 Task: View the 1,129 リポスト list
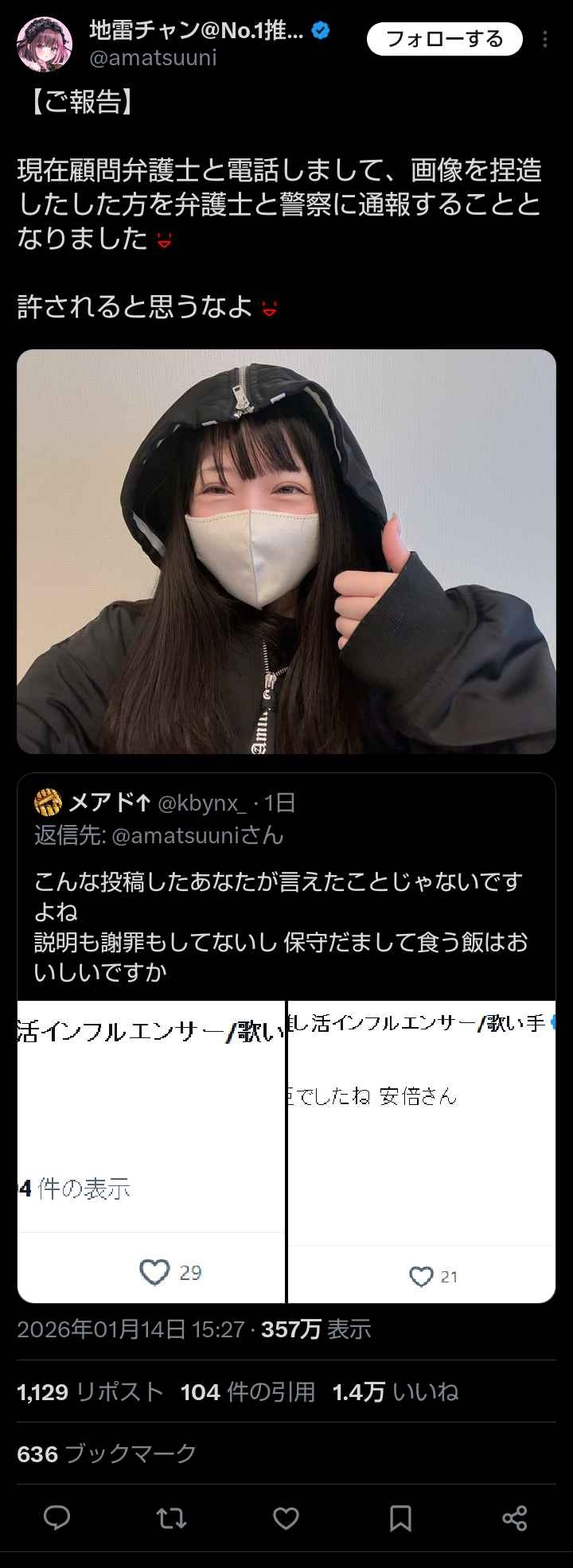coord(90,1391)
